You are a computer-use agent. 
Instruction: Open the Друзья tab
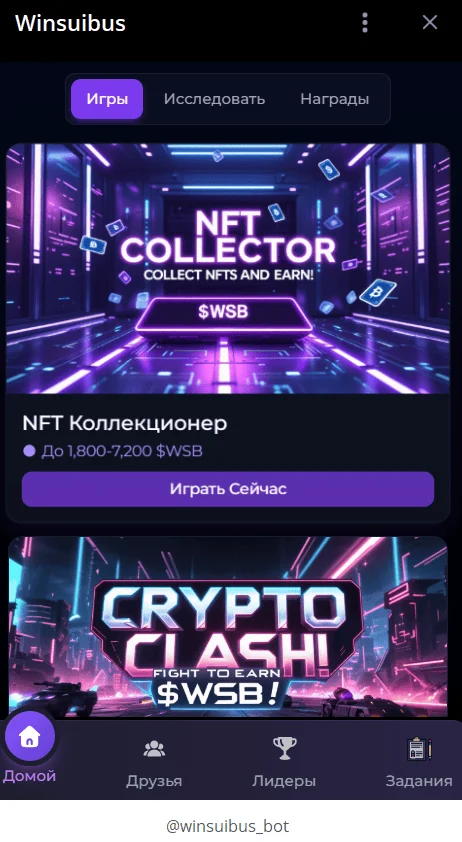point(154,763)
